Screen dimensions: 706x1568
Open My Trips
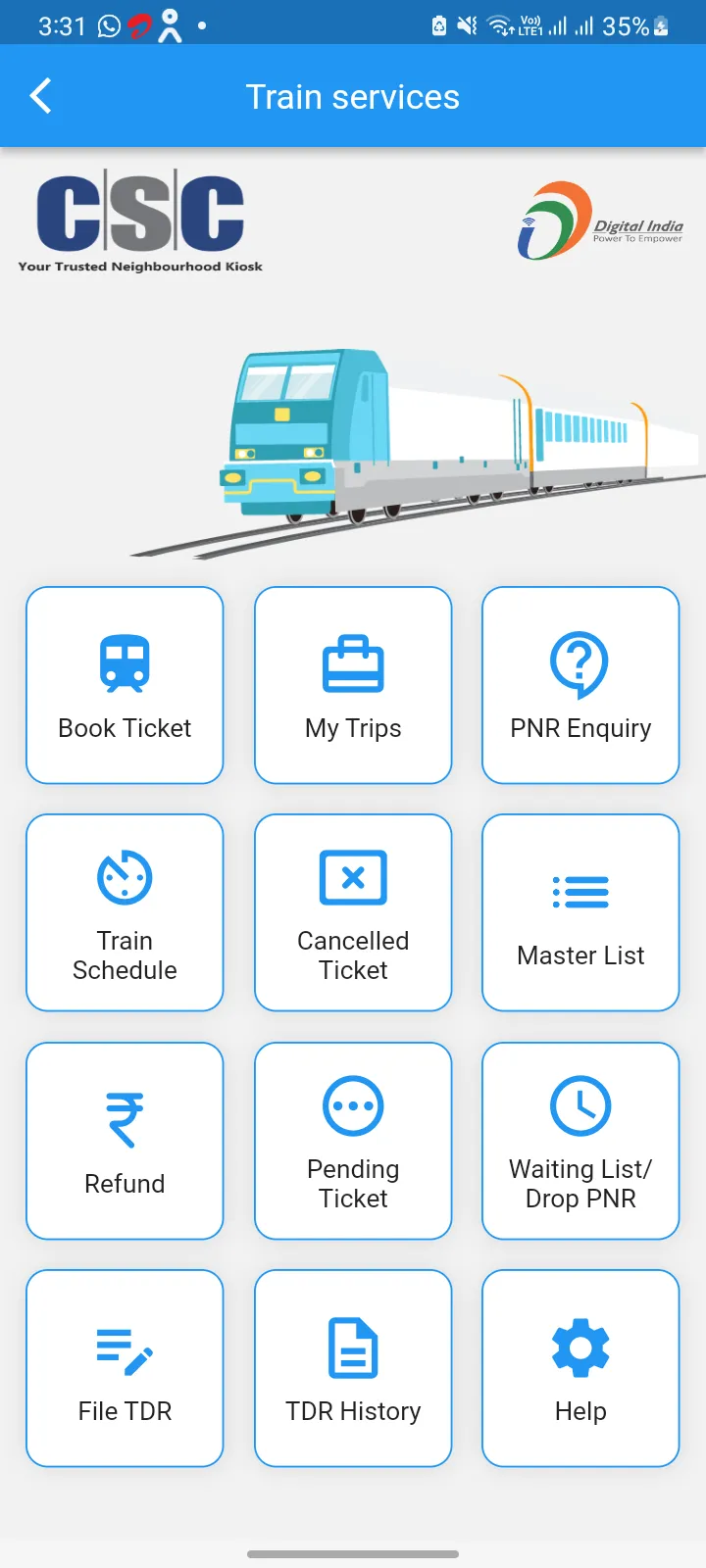coord(353,685)
